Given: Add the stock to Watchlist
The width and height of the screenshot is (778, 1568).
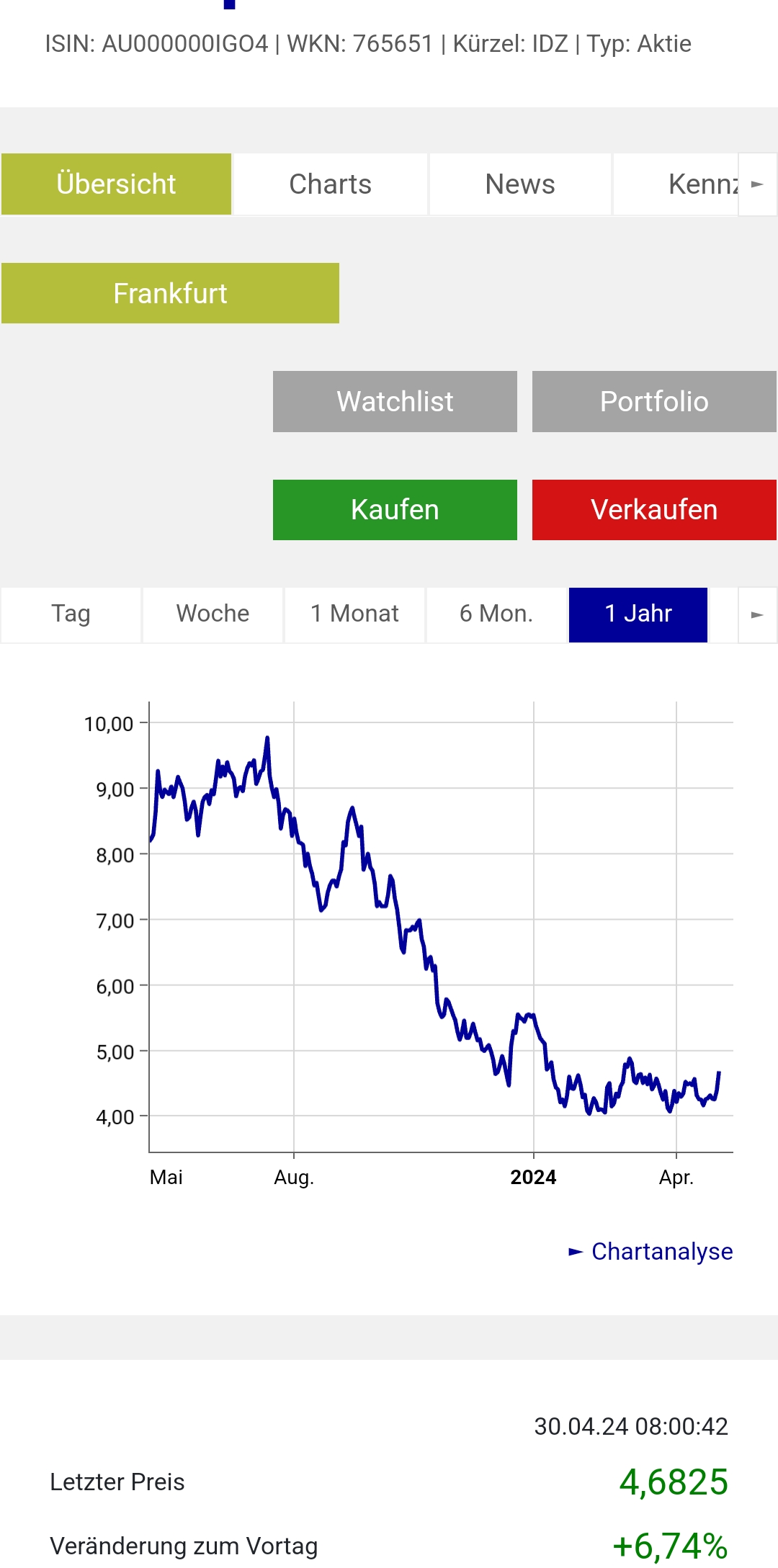Looking at the screenshot, I should coord(395,402).
